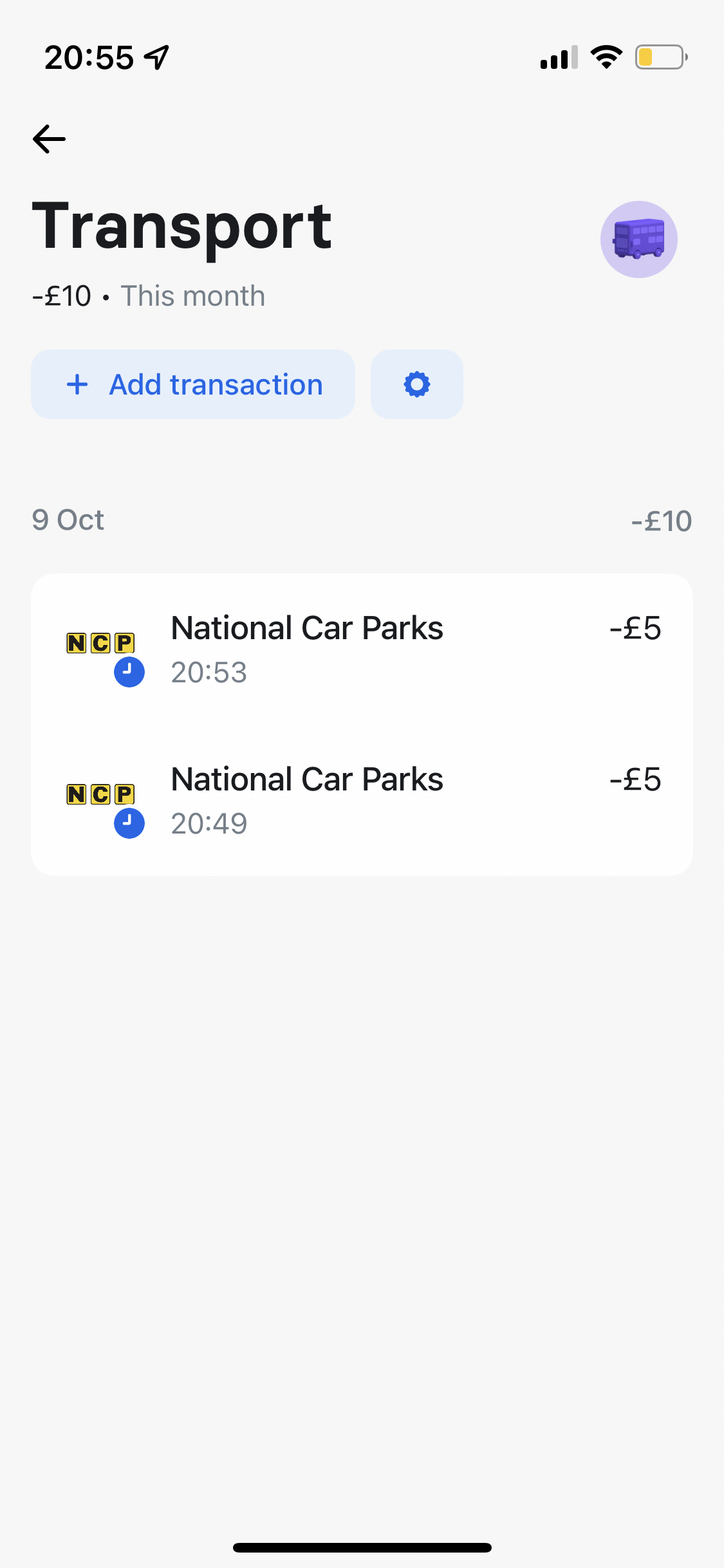Open the National Car Parks 20:49 transaction
Screen dimensions: 724x1568
362,801
